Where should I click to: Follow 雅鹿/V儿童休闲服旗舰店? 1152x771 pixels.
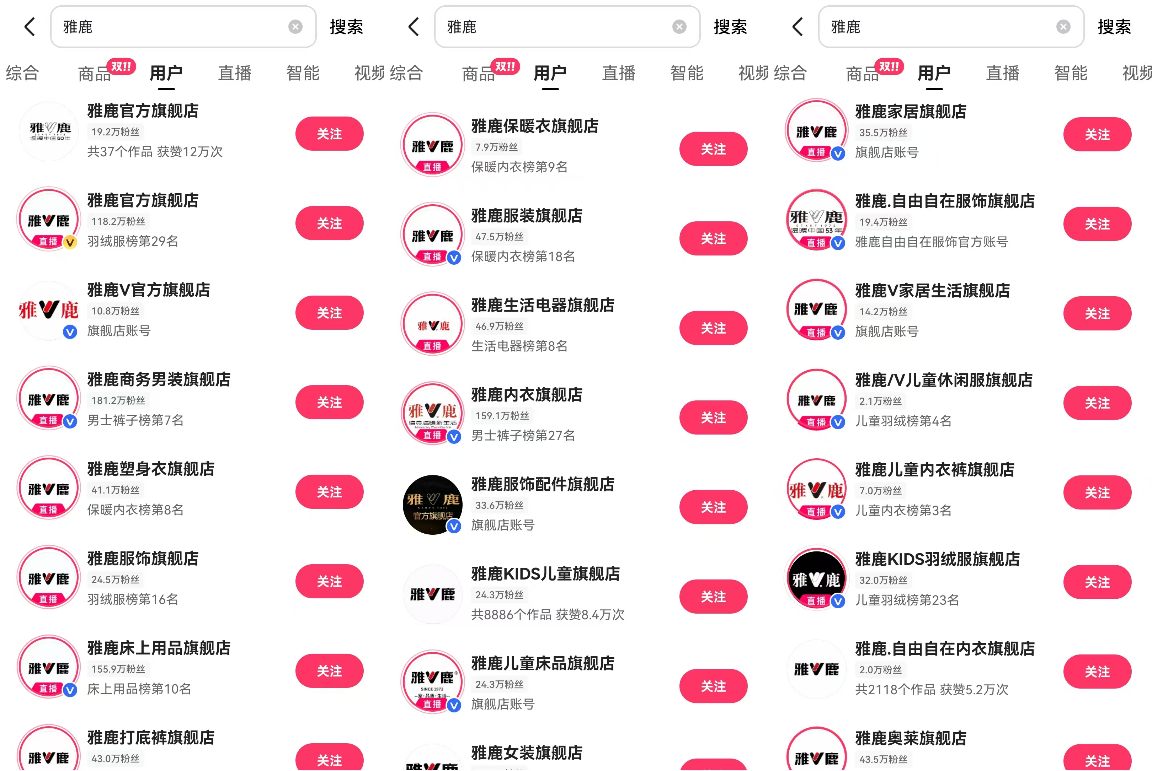pyautogui.click(x=1097, y=403)
